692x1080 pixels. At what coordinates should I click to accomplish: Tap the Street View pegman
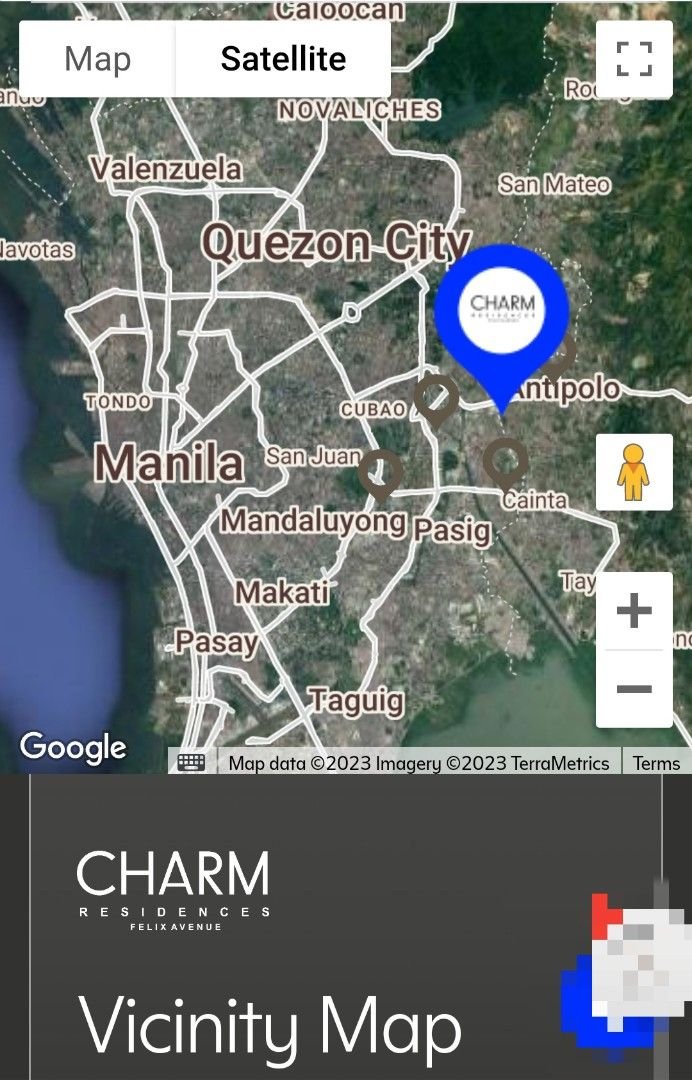(x=634, y=472)
